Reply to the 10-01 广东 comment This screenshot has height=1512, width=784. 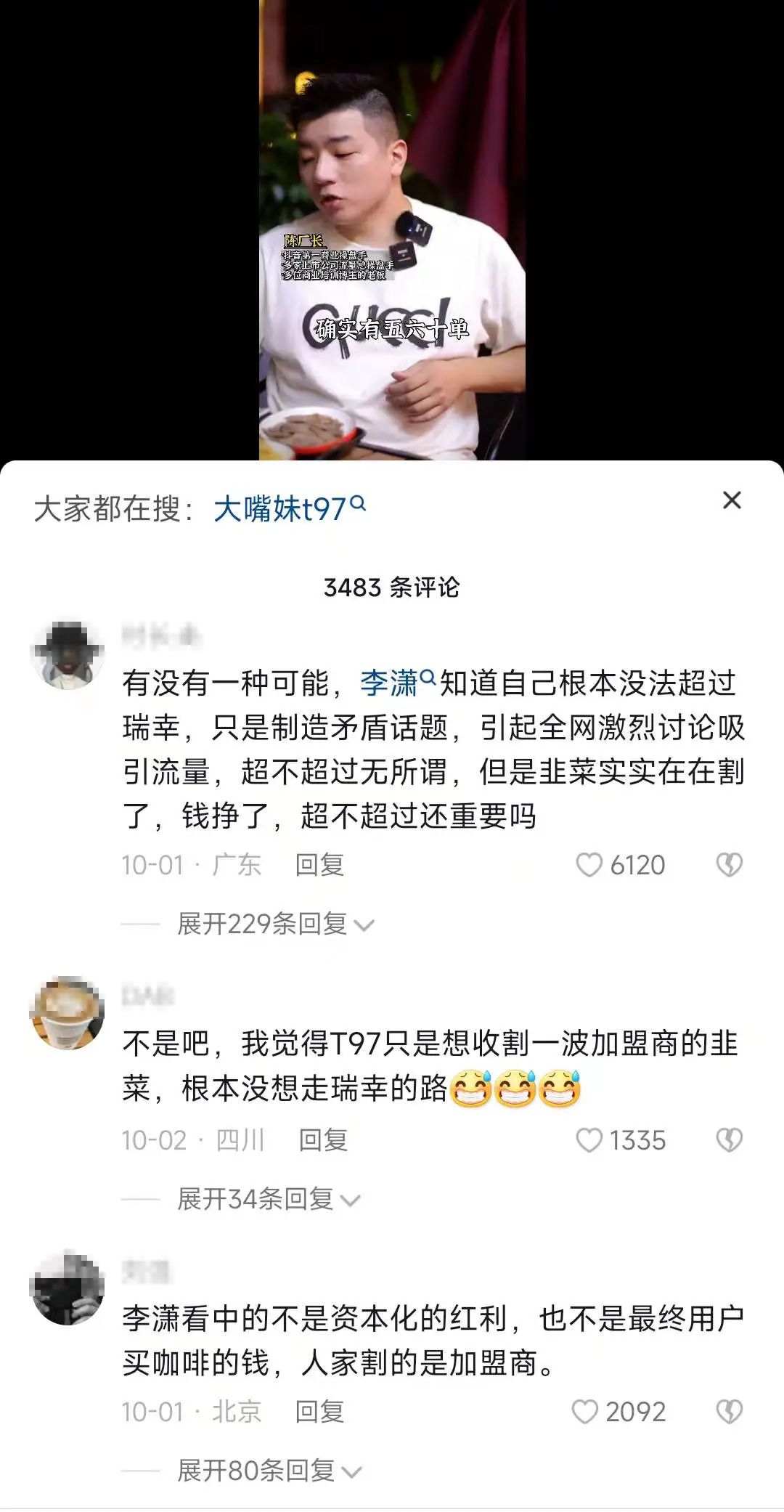point(319,865)
